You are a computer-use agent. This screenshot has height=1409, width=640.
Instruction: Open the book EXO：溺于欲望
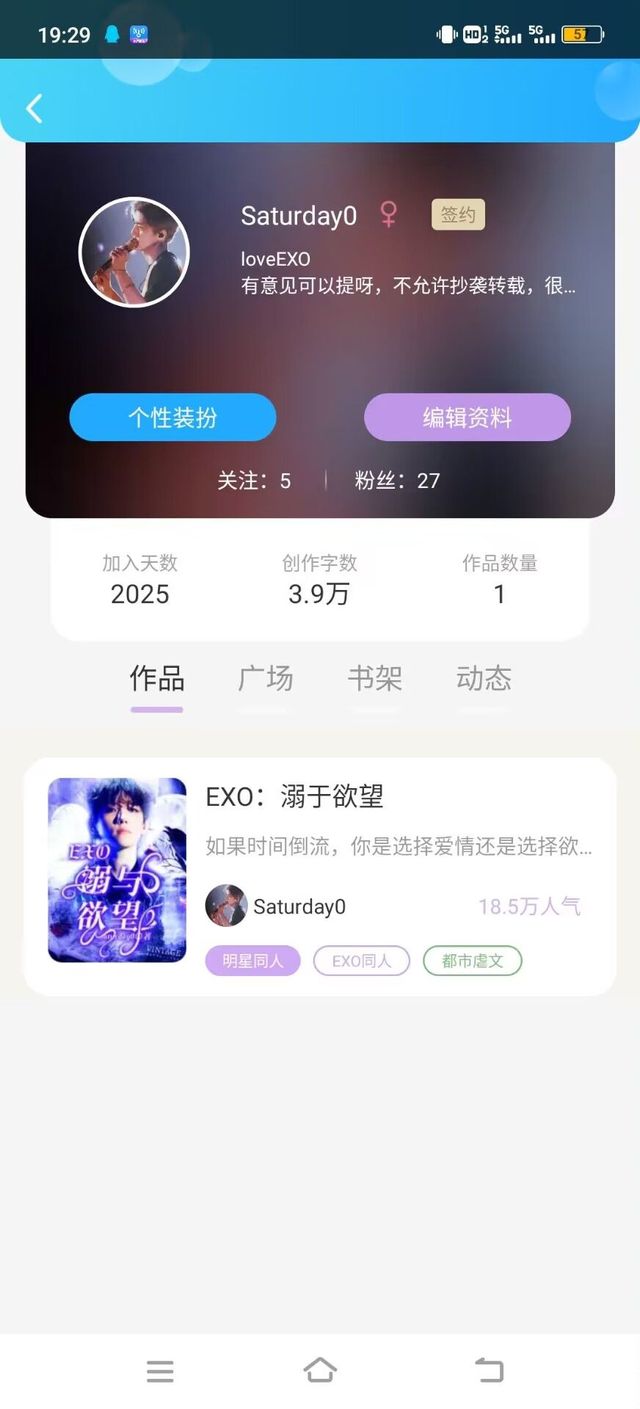pos(294,797)
